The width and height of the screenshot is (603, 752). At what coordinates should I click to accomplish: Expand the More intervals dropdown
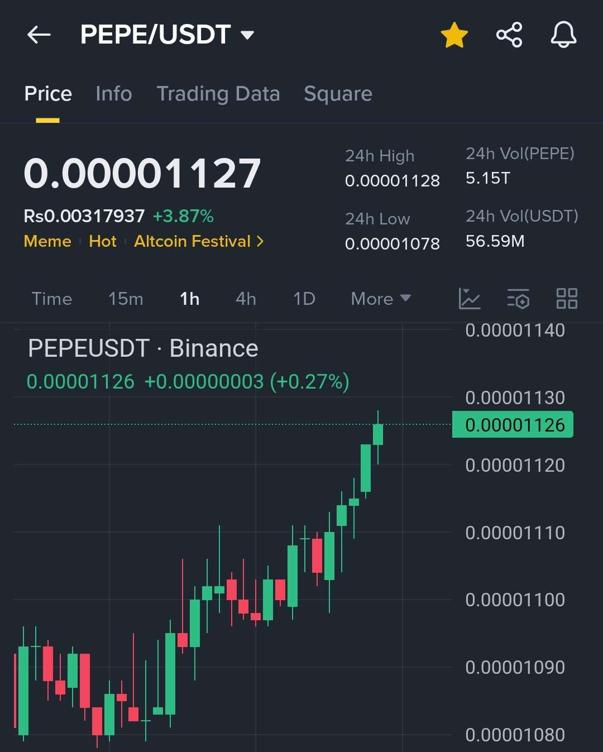(380, 298)
